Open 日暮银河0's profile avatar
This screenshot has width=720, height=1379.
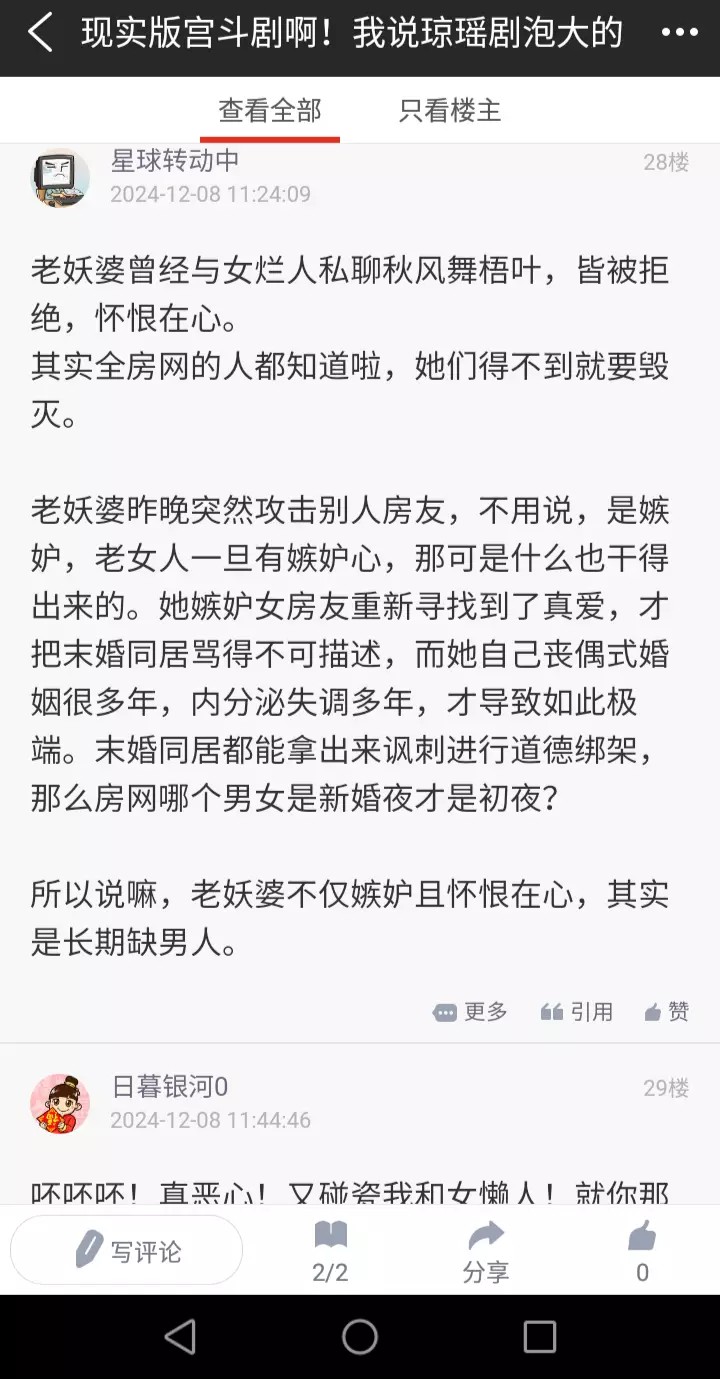(60, 1103)
